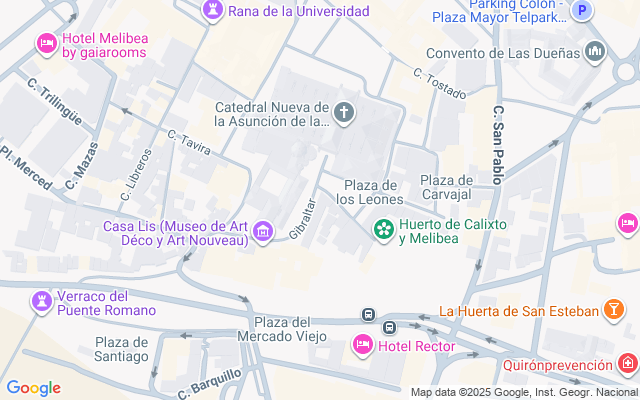Open Convento de Las Dueñas place pin
Screen dimensions: 640x400
click(595, 52)
